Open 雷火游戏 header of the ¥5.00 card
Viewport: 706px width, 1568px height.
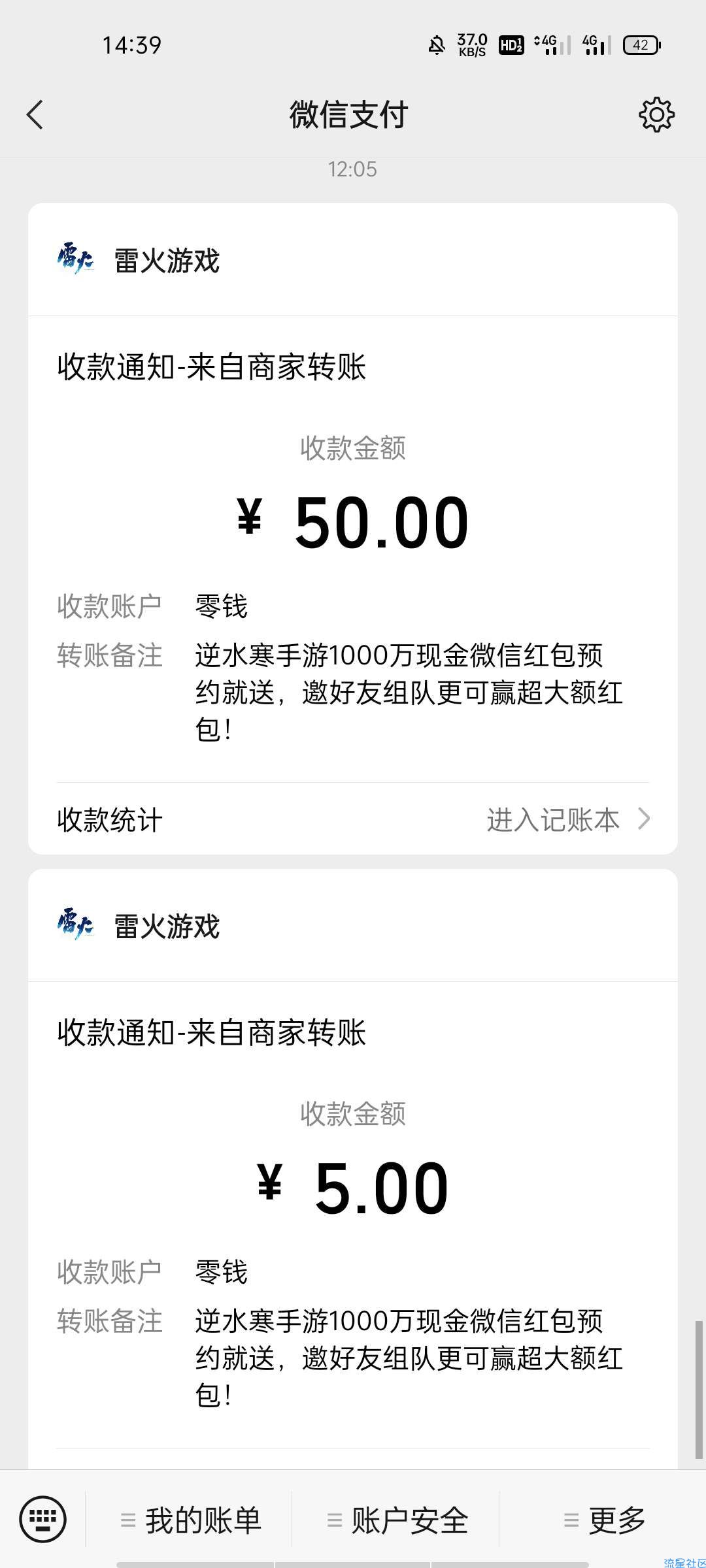pos(353,926)
